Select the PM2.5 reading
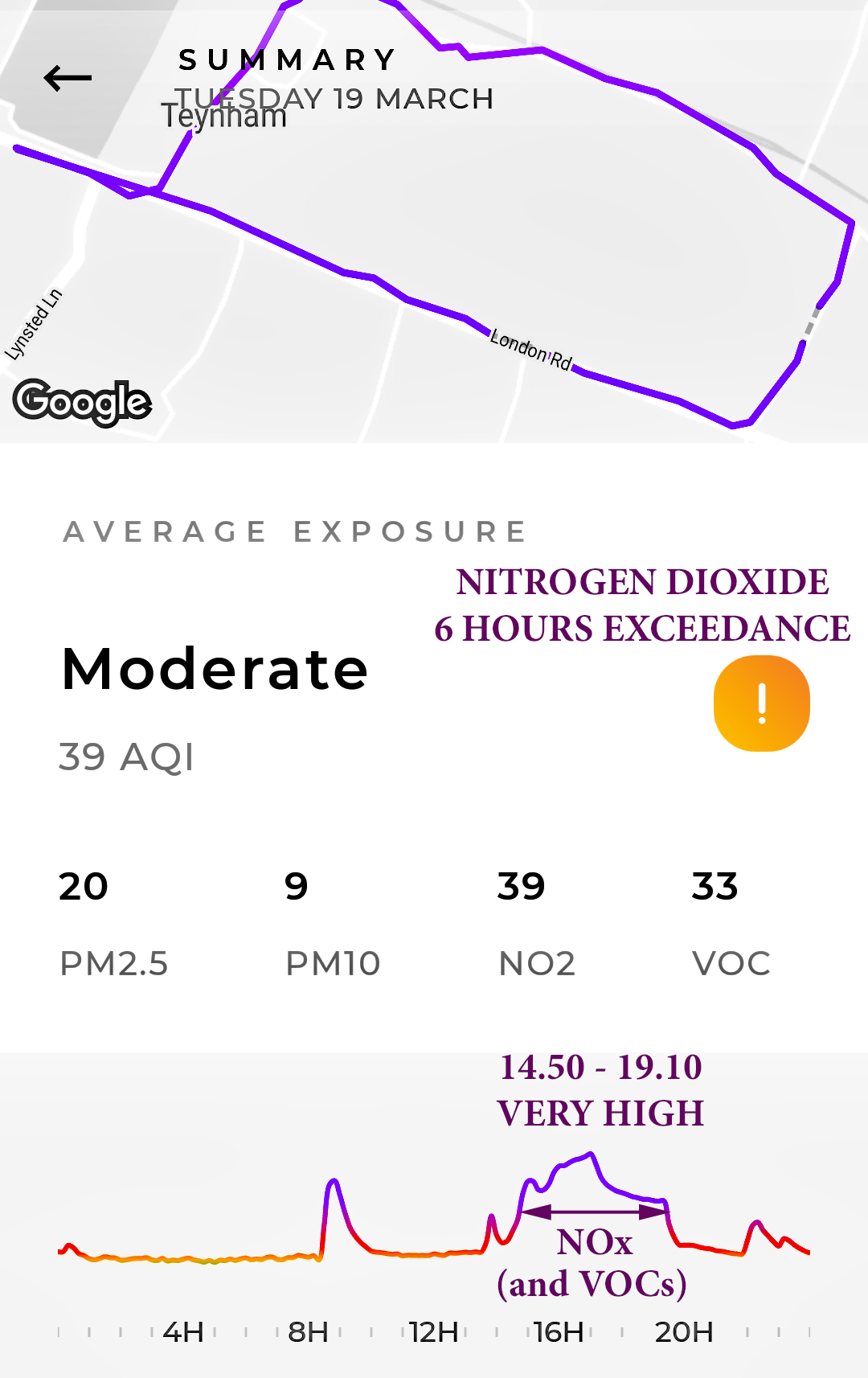The image size is (868, 1378). pyautogui.click(x=113, y=923)
